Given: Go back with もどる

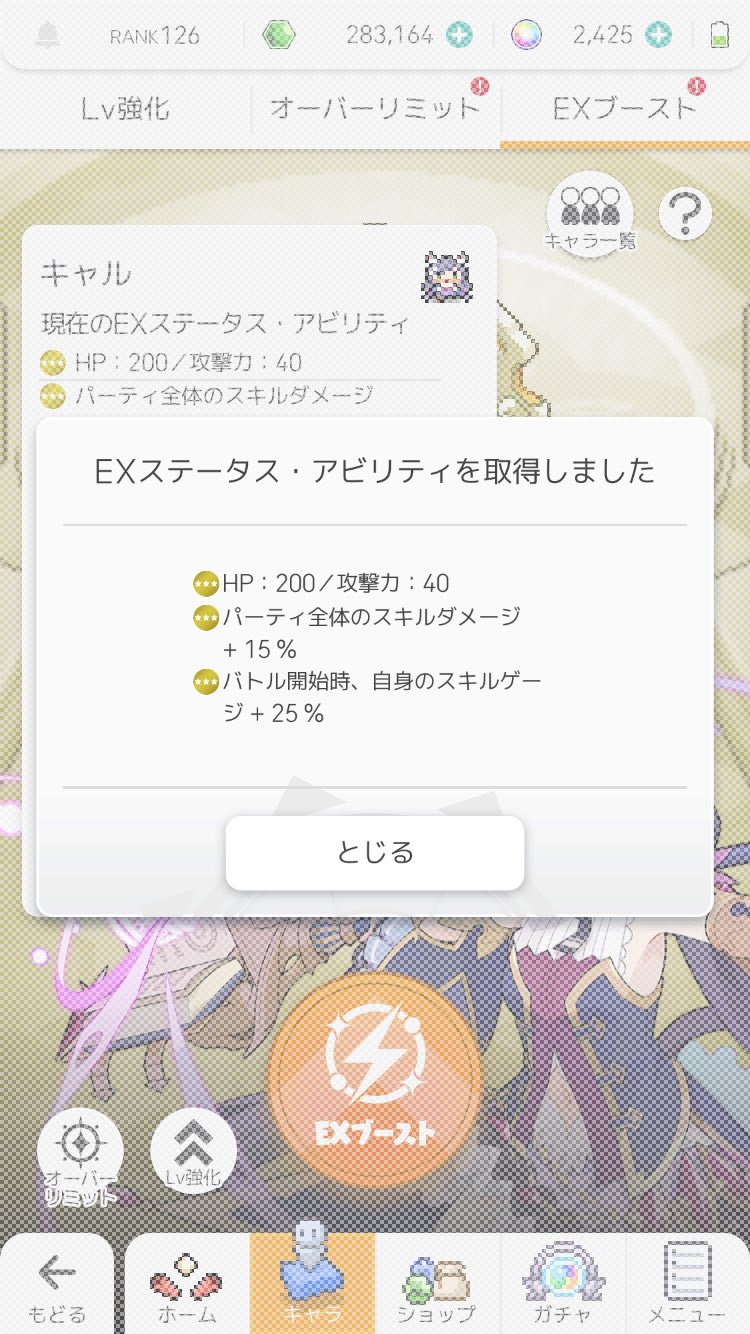Looking at the screenshot, I should (x=57, y=1286).
